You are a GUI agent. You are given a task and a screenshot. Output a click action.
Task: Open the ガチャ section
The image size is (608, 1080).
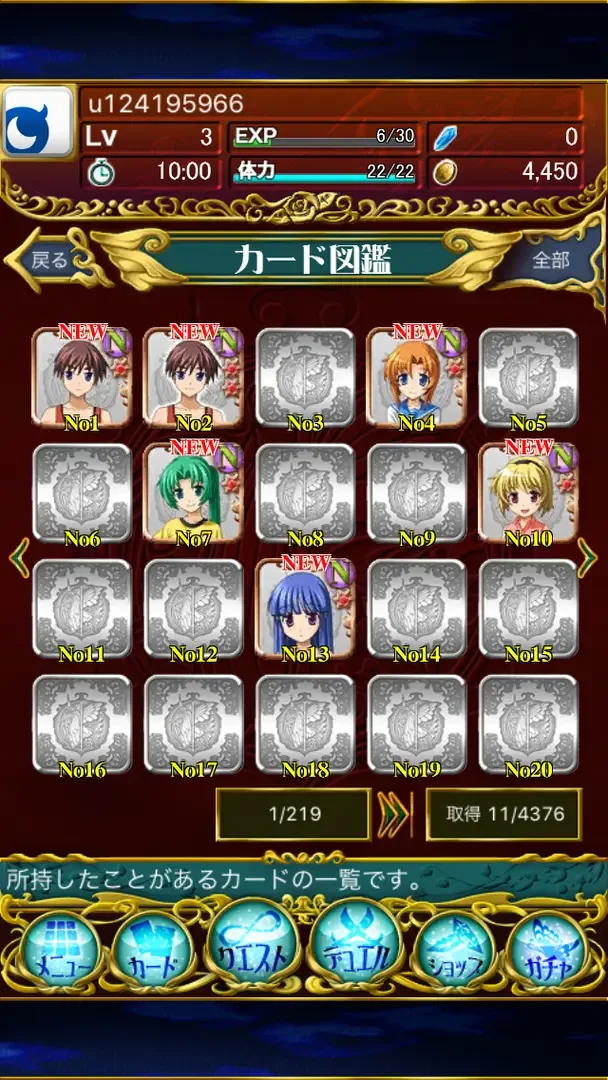click(x=549, y=950)
